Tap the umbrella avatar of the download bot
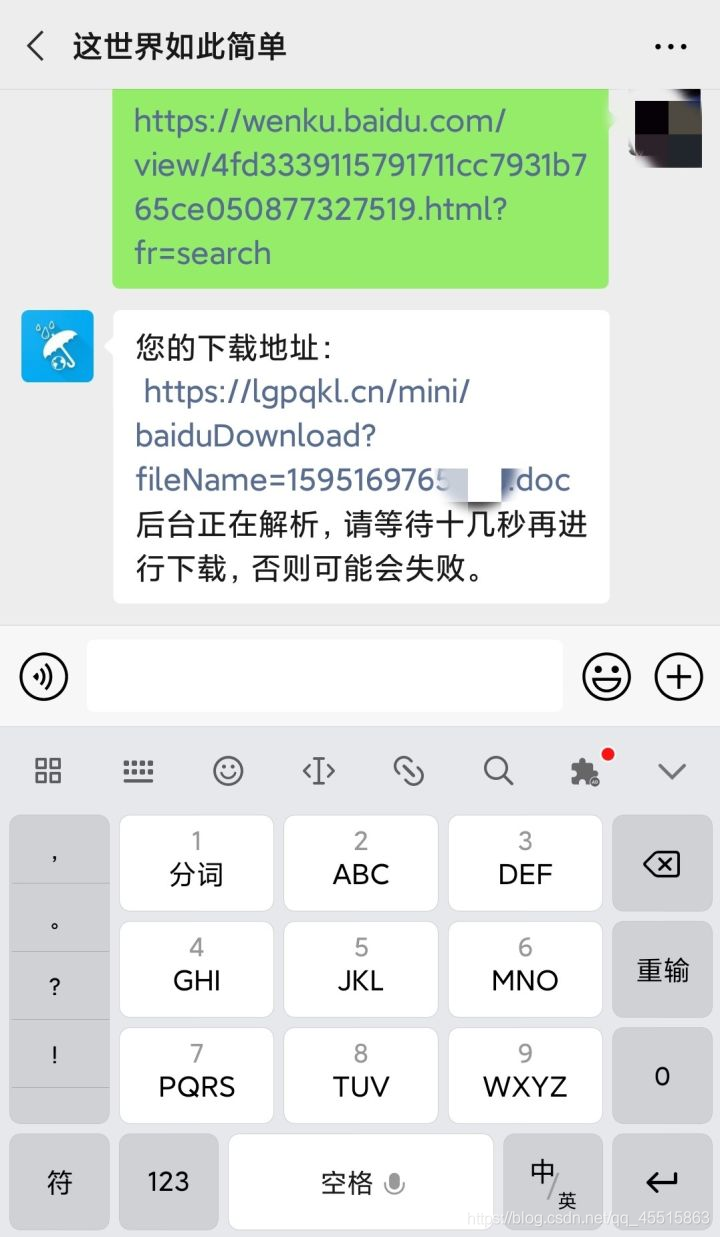Image resolution: width=720 pixels, height=1237 pixels. pyautogui.click(x=56, y=345)
